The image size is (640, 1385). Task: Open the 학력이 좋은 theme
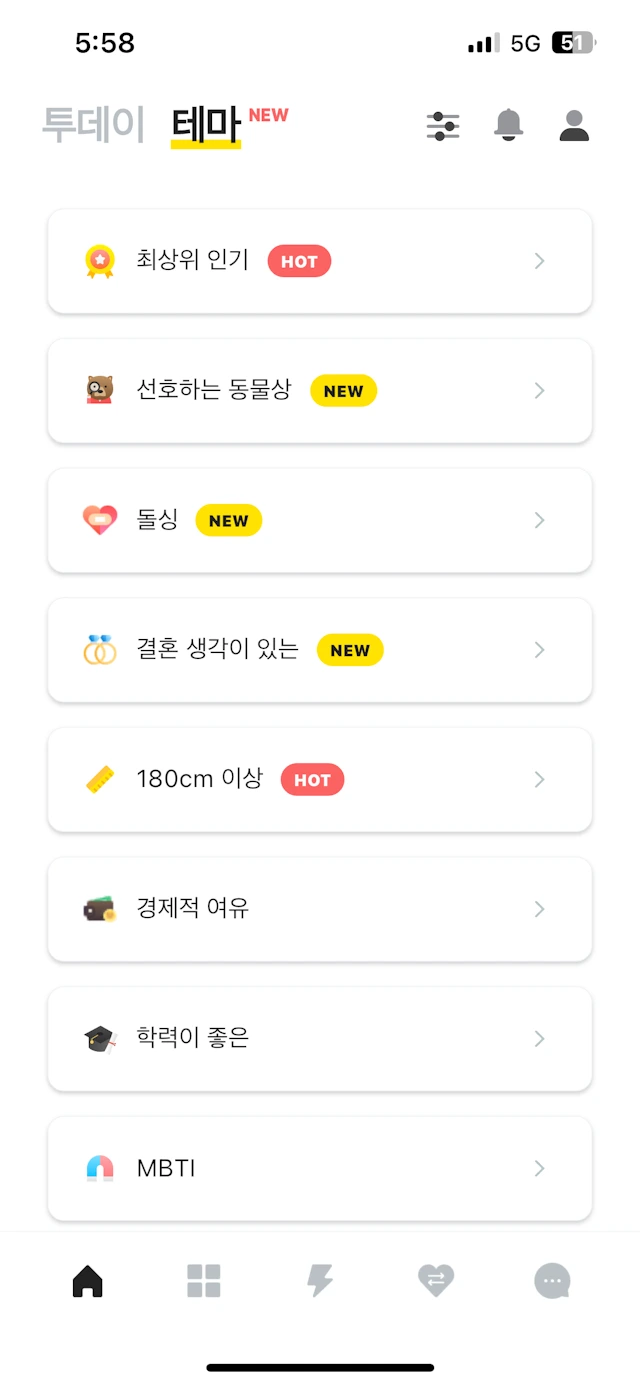[x=320, y=1039]
